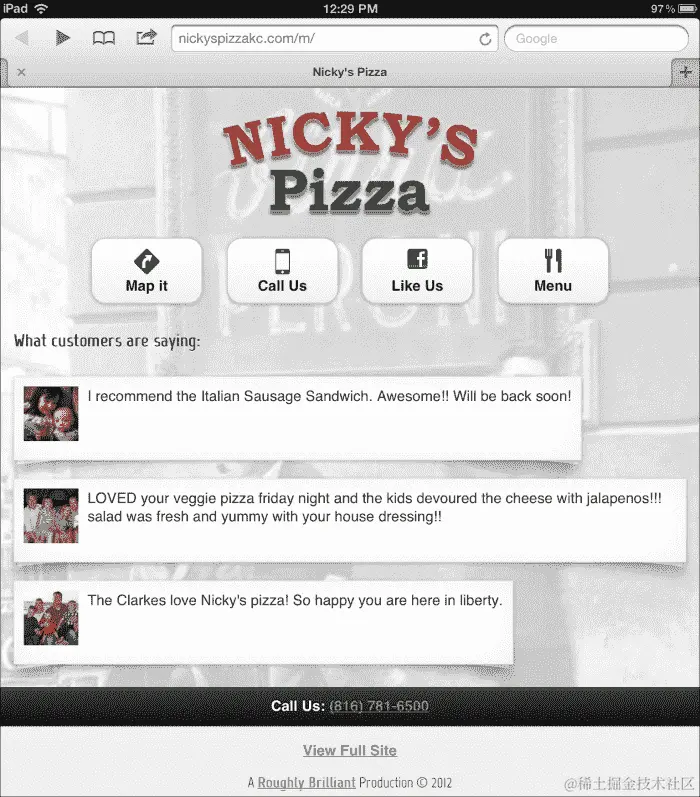Open a new tab with the plus button
Viewport: 700px width, 797px height.
[685, 72]
